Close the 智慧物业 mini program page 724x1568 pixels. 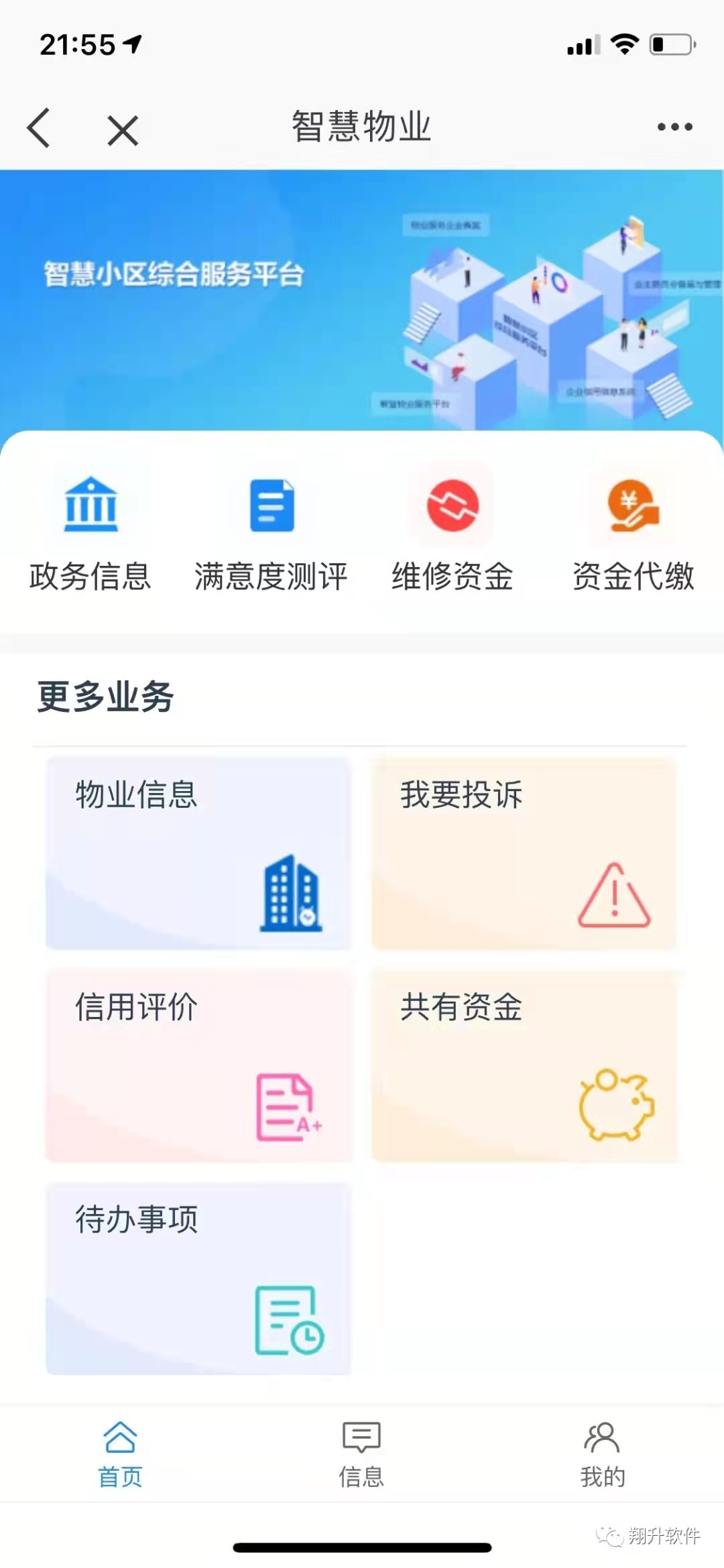coord(123,129)
